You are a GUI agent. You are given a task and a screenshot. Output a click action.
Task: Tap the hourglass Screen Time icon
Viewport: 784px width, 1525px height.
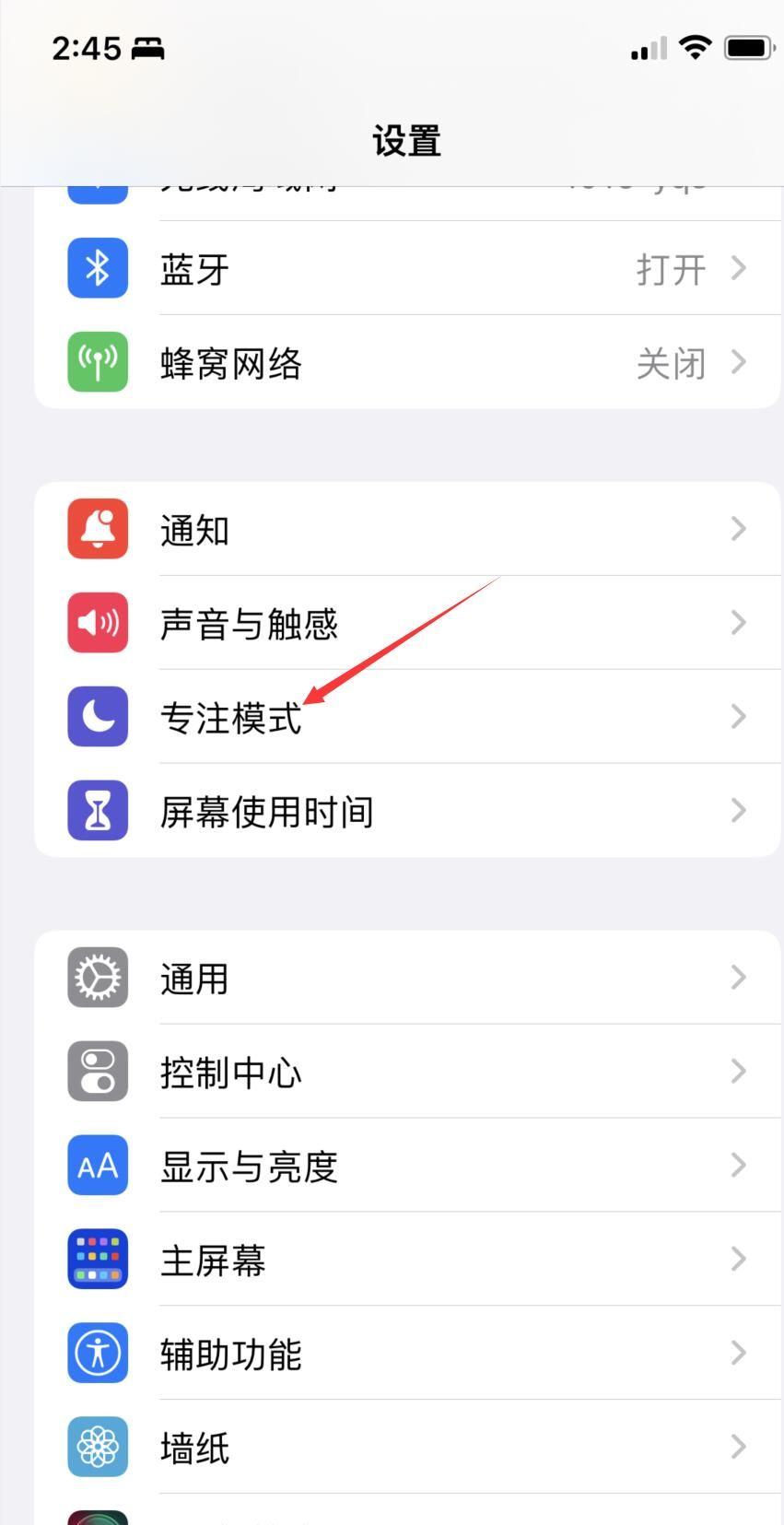[x=97, y=811]
